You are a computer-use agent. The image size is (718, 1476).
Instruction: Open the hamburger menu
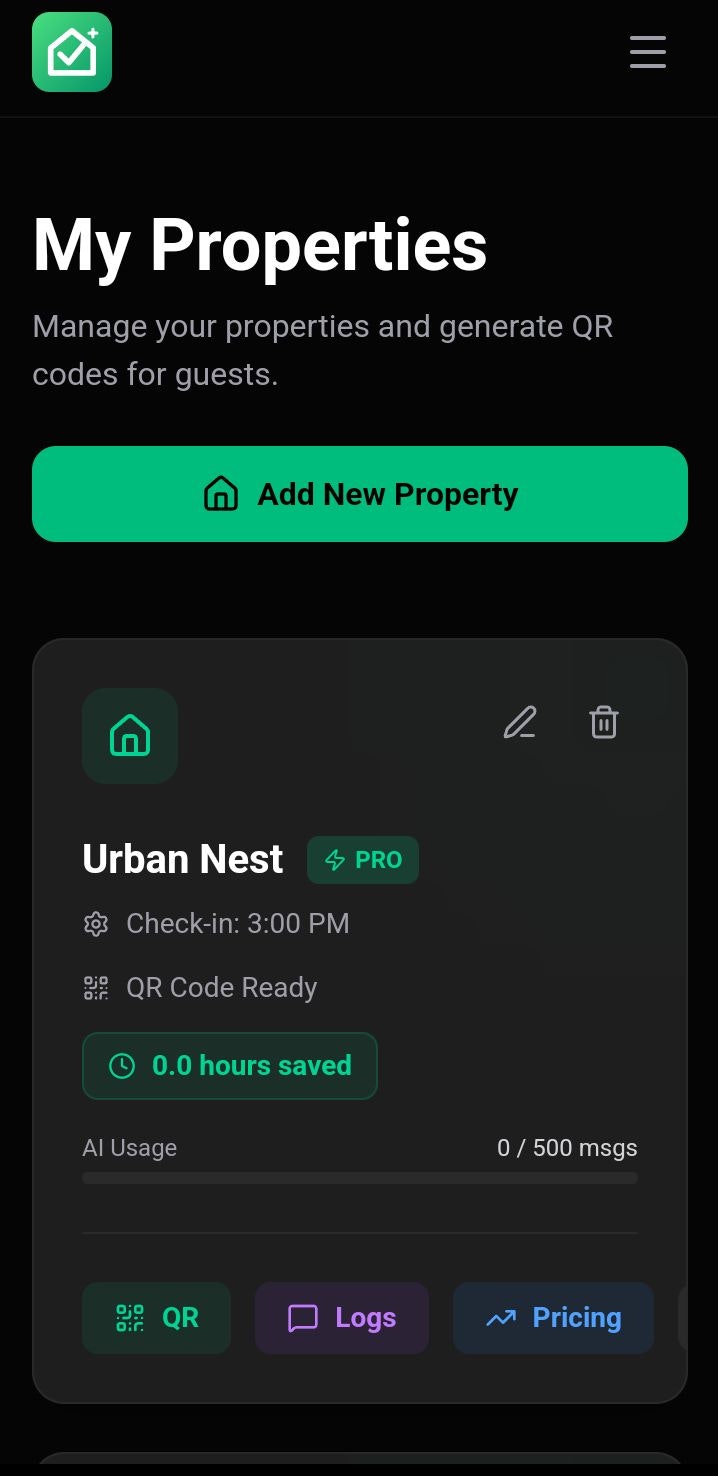click(647, 52)
